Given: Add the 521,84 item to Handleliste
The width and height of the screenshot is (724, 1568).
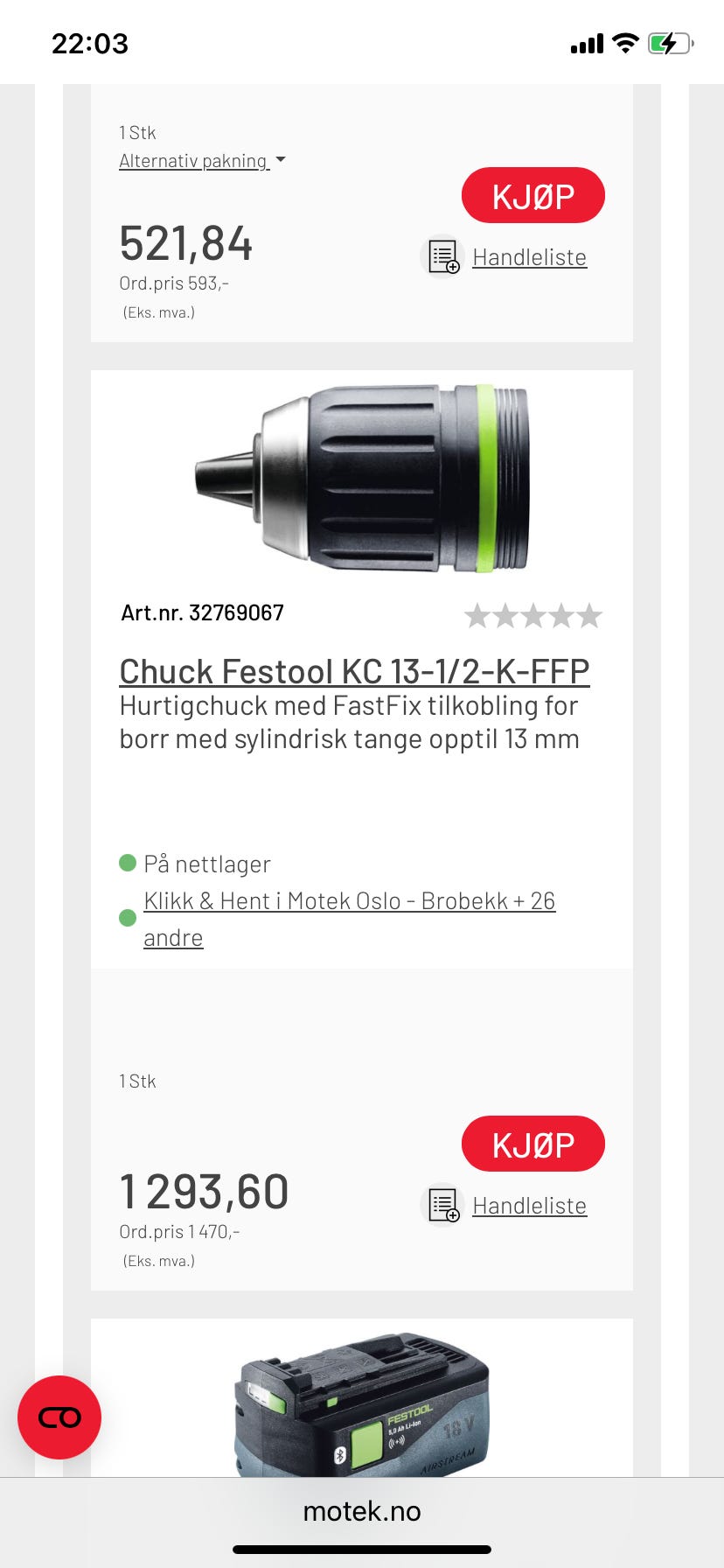Looking at the screenshot, I should [528, 257].
